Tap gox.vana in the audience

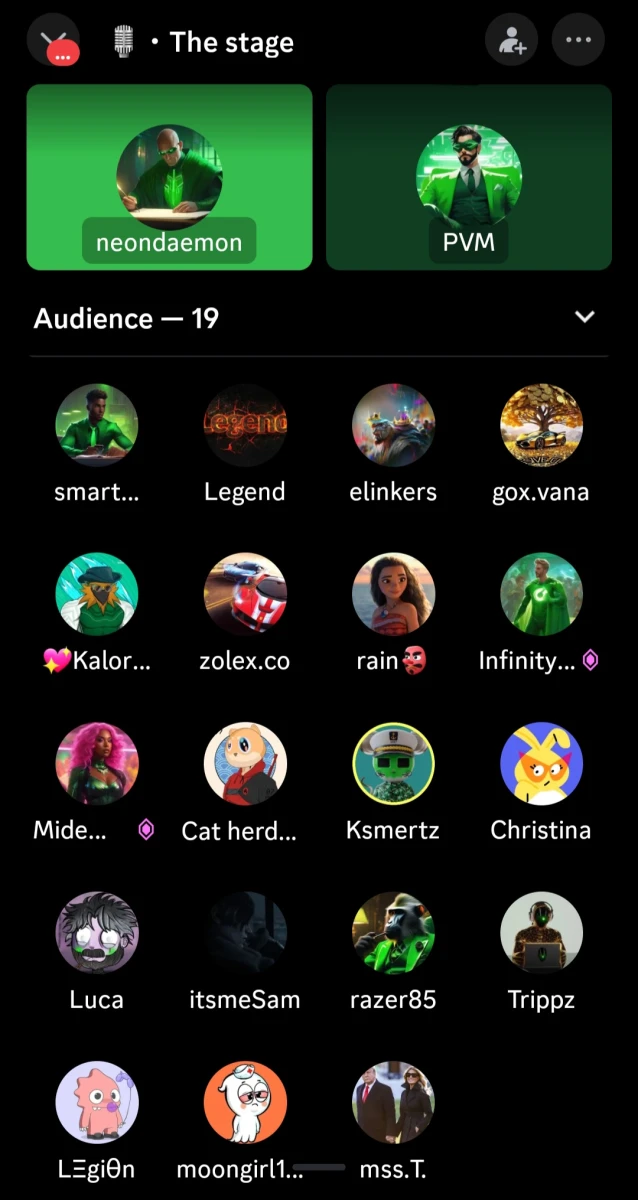(541, 426)
